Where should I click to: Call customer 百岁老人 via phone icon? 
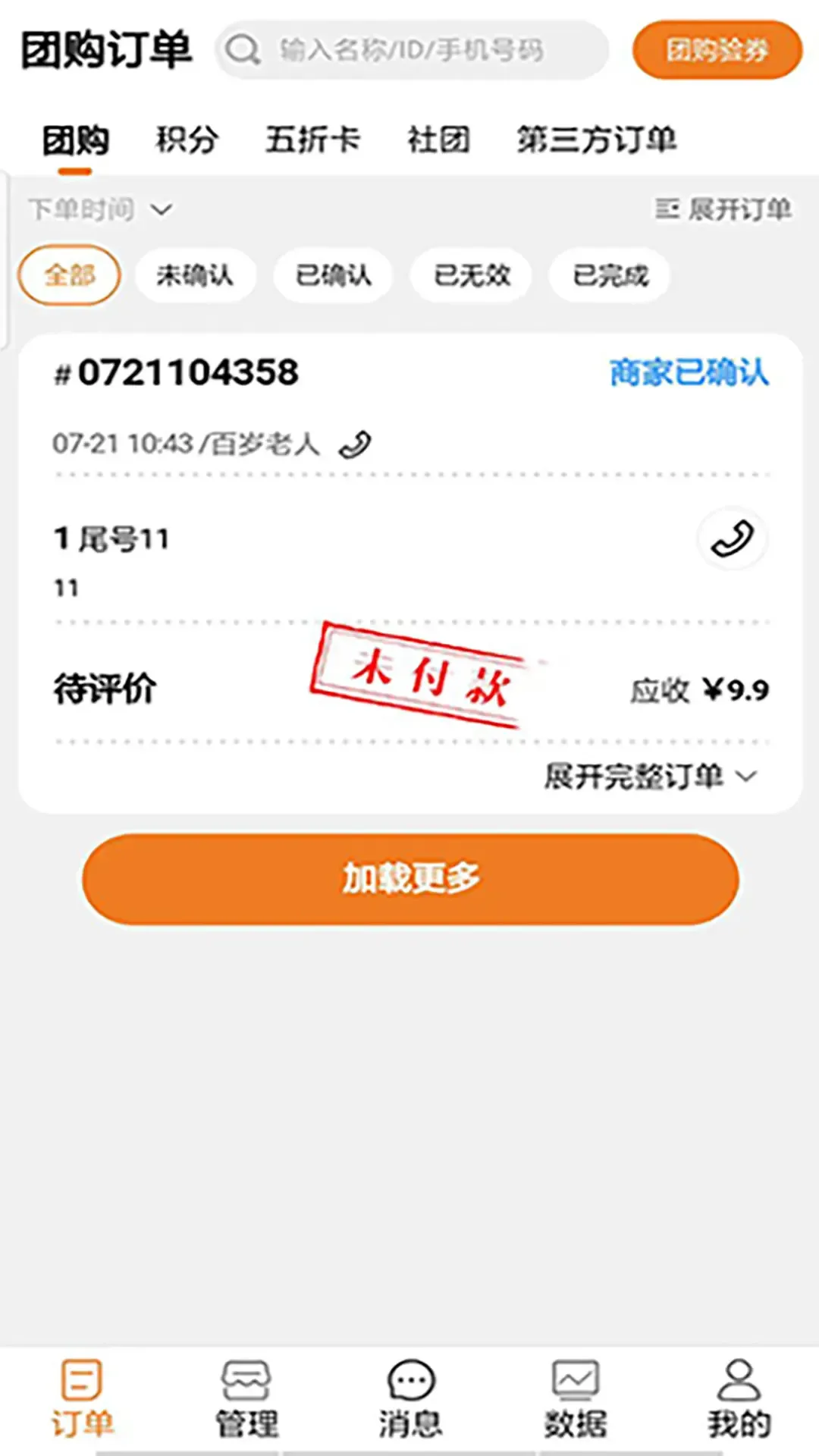(355, 444)
